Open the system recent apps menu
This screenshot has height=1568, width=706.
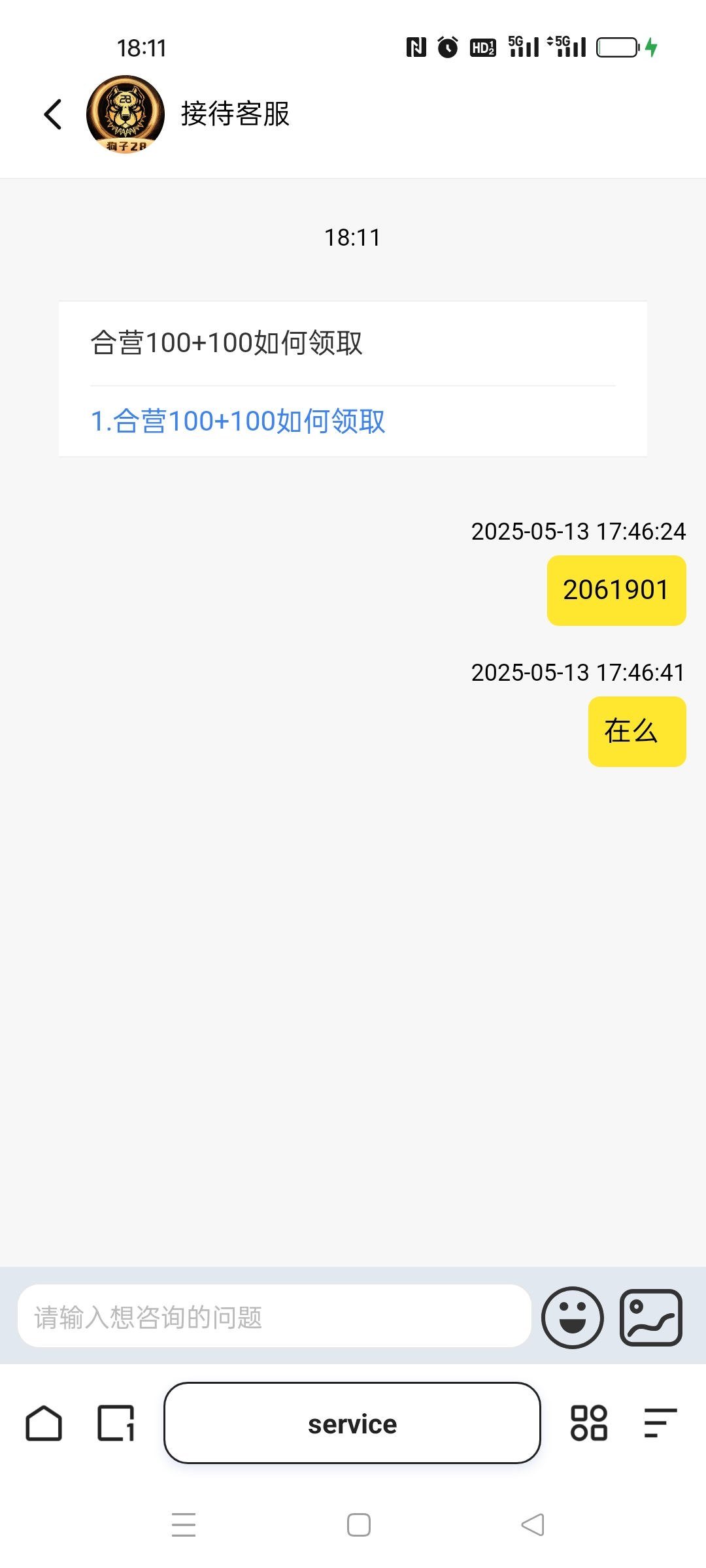[x=184, y=1525]
